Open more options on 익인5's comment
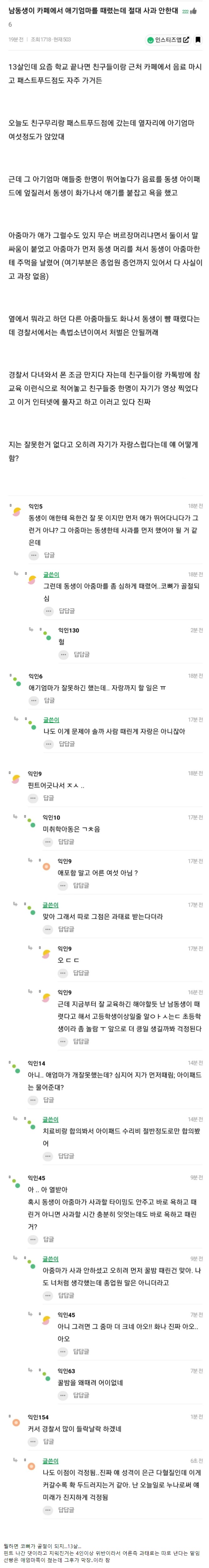 tap(34, 554)
